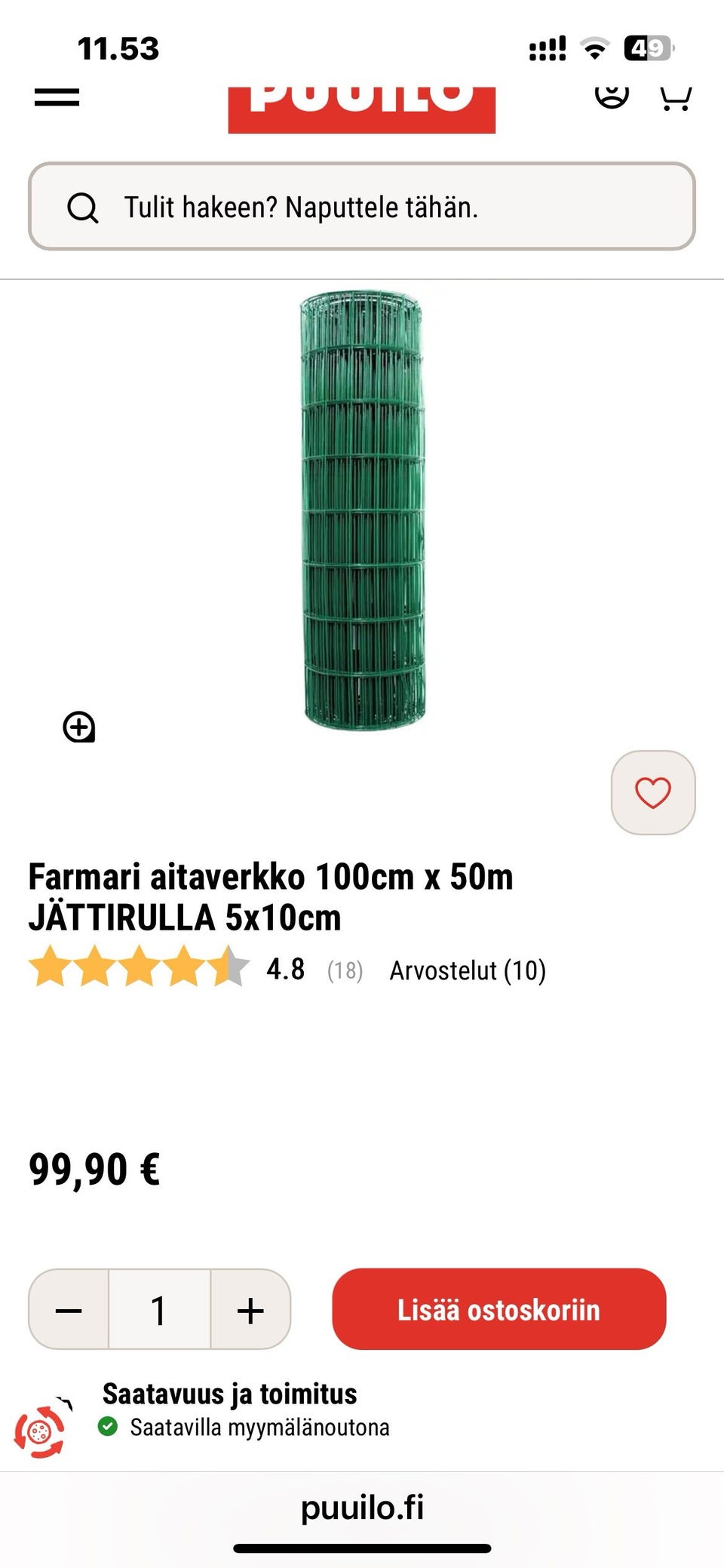
Task: Open the hamburger navigation menu
Action: 54,97
